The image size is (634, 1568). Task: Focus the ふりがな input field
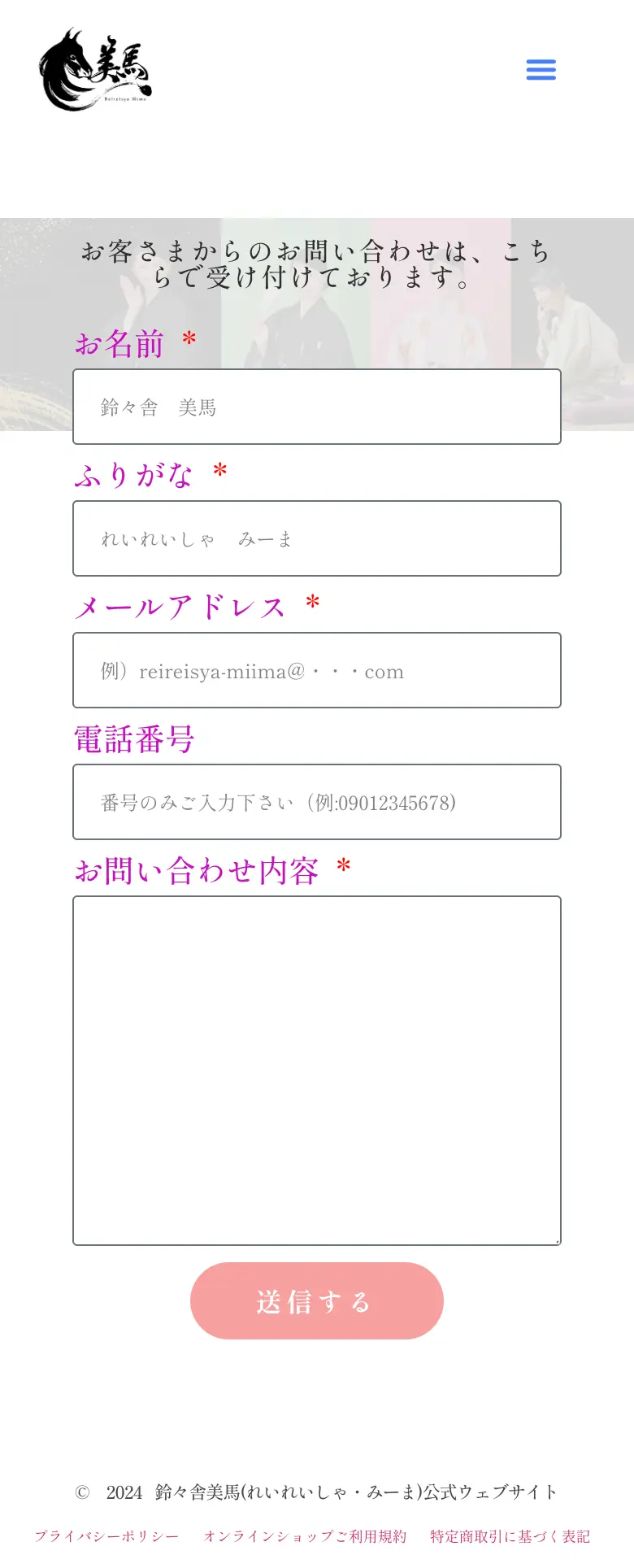pos(317,538)
